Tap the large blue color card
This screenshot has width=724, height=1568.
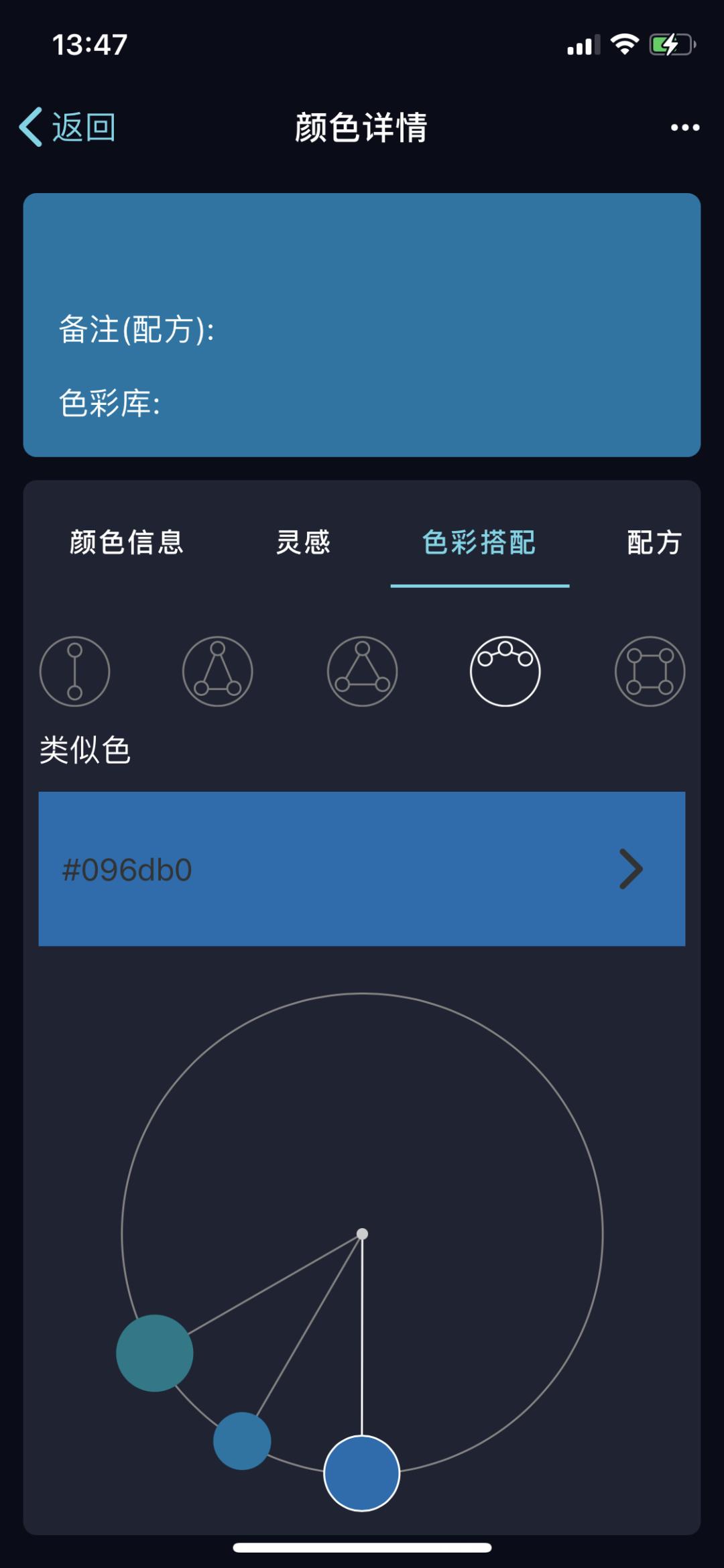(x=362, y=324)
